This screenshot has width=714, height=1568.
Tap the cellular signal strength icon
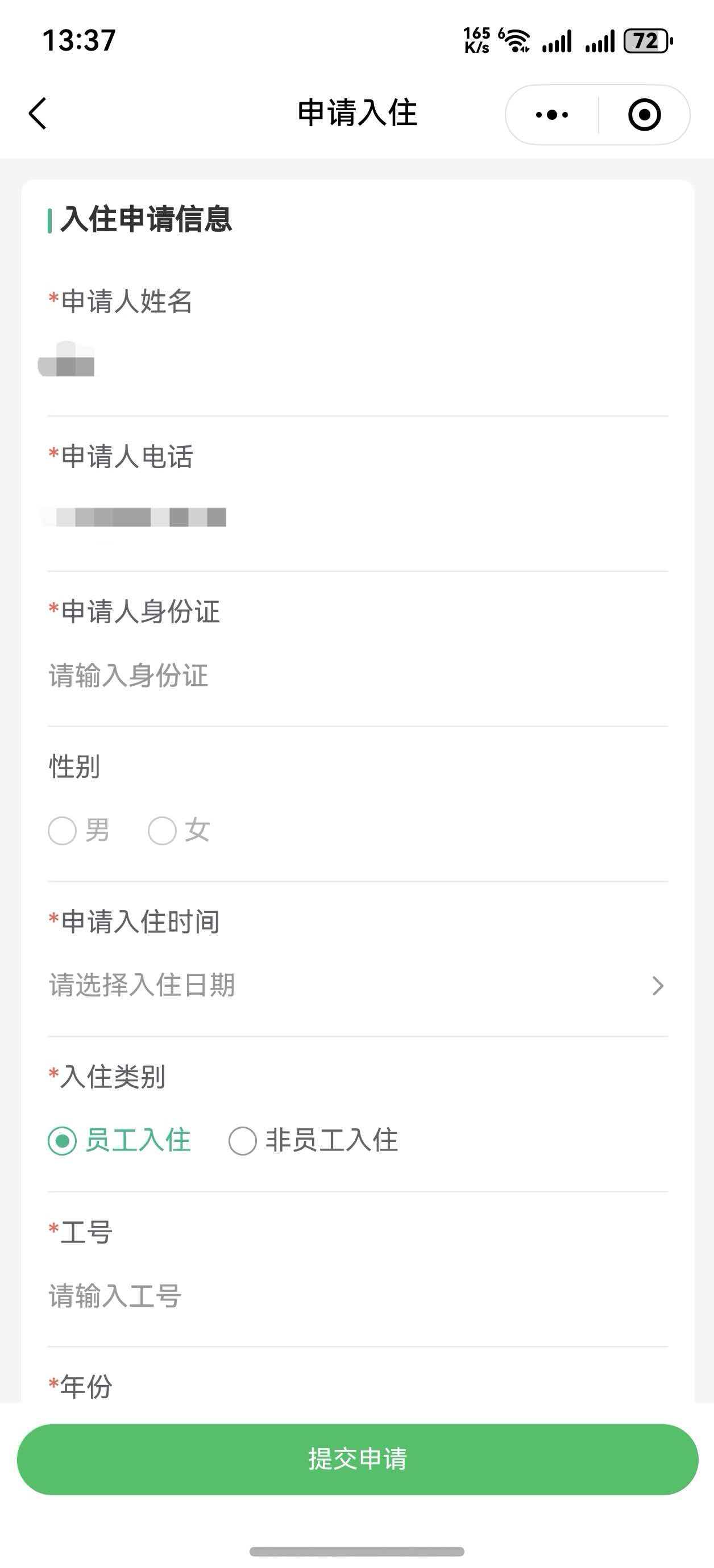tap(558, 41)
